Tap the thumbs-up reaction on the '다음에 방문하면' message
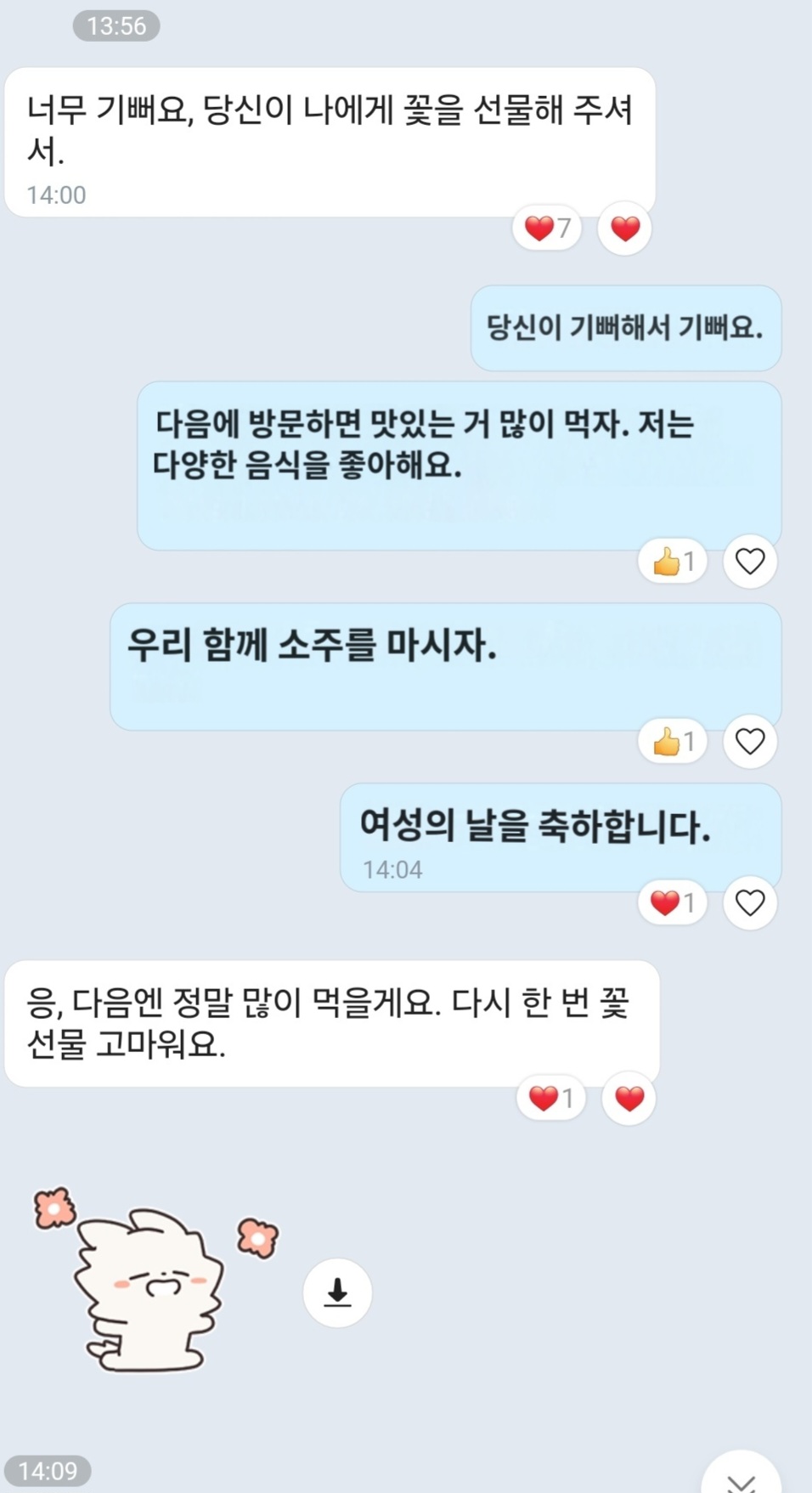The height and width of the screenshot is (1493, 812). 673,561
